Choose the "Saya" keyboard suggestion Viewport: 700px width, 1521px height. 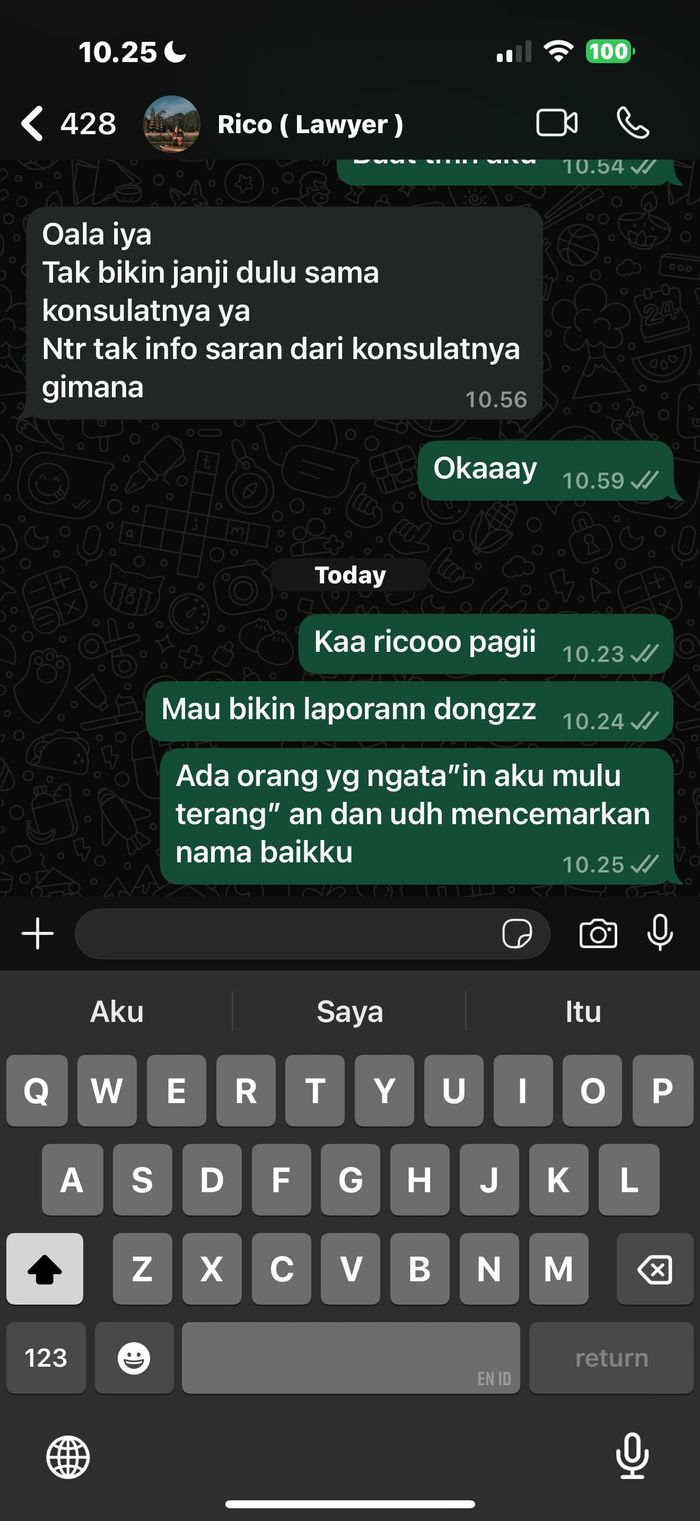(x=349, y=1011)
